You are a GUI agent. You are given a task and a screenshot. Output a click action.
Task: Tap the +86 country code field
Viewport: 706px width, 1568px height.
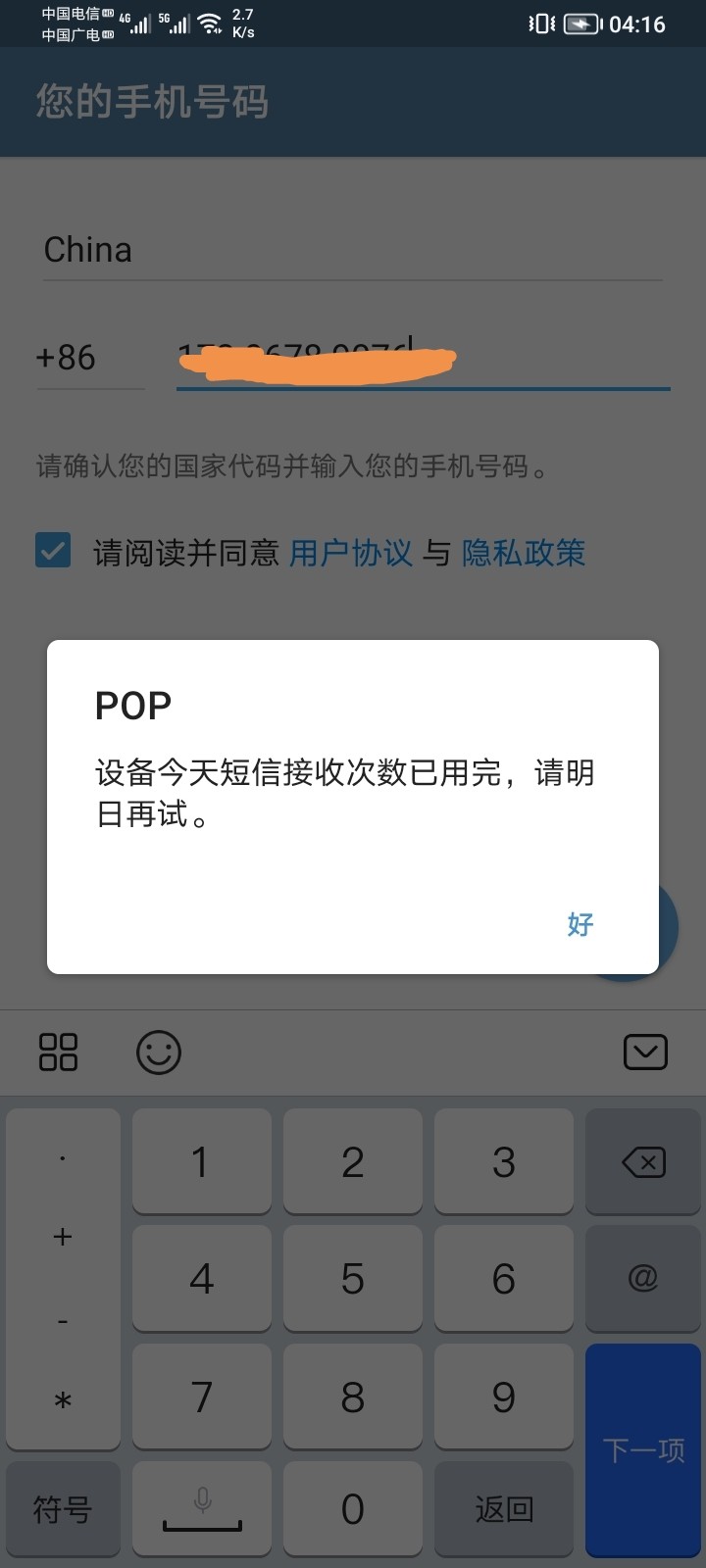coord(88,359)
